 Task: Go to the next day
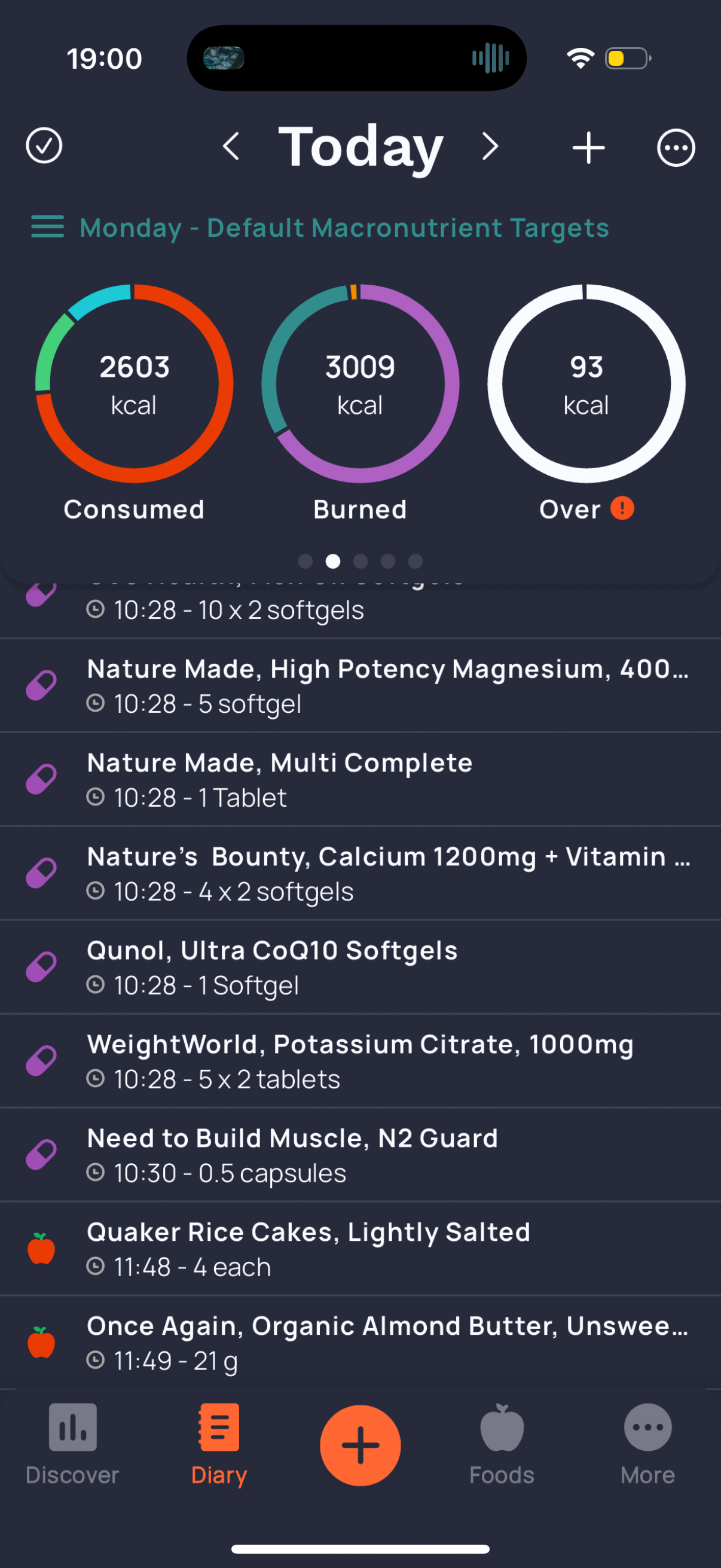click(x=490, y=147)
